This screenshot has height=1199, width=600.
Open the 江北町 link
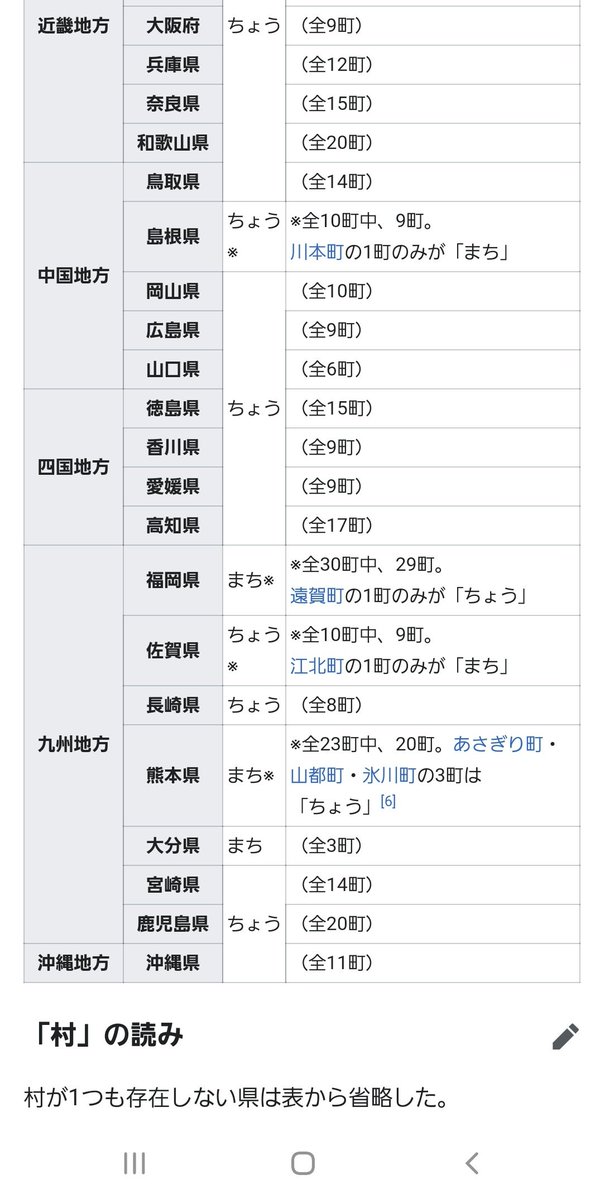(x=317, y=666)
